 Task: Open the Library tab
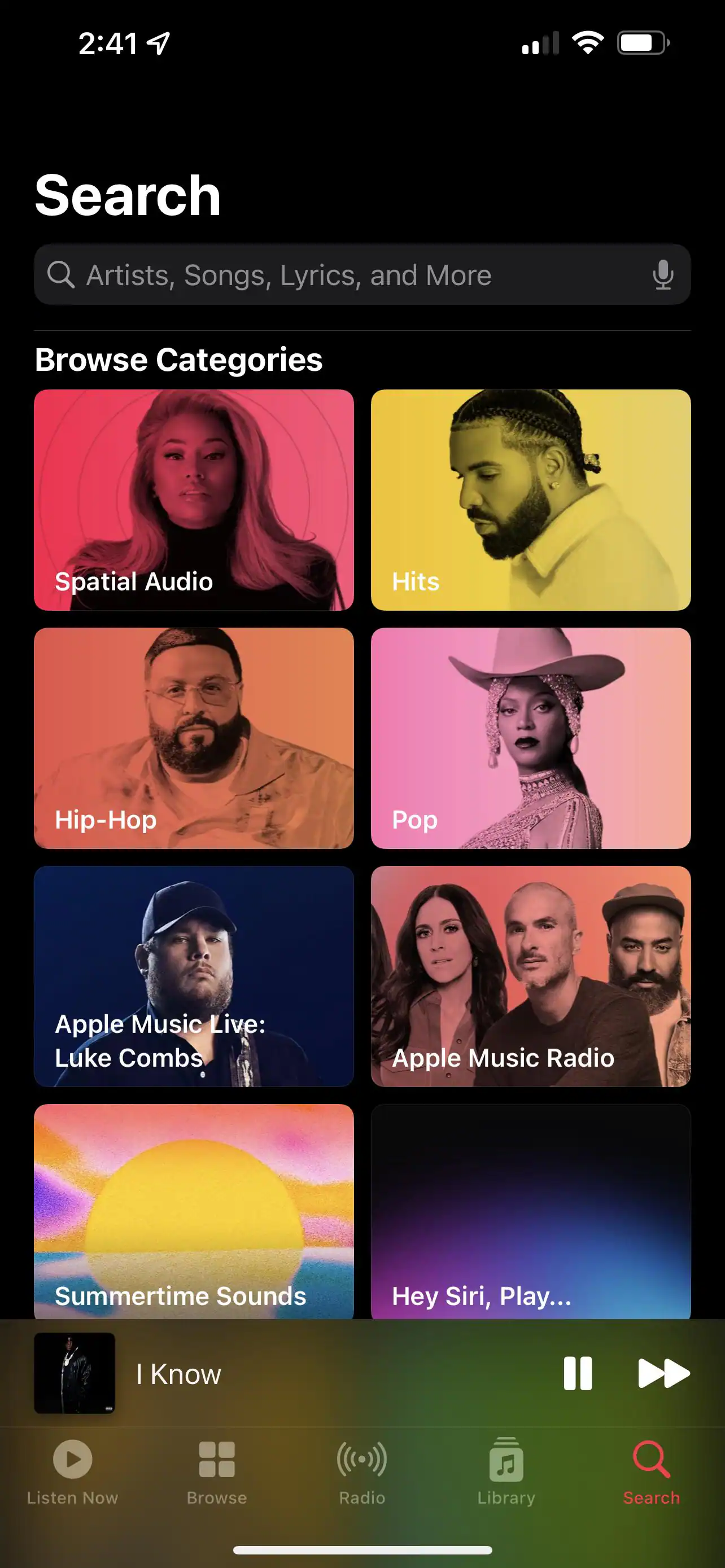pos(506,1470)
